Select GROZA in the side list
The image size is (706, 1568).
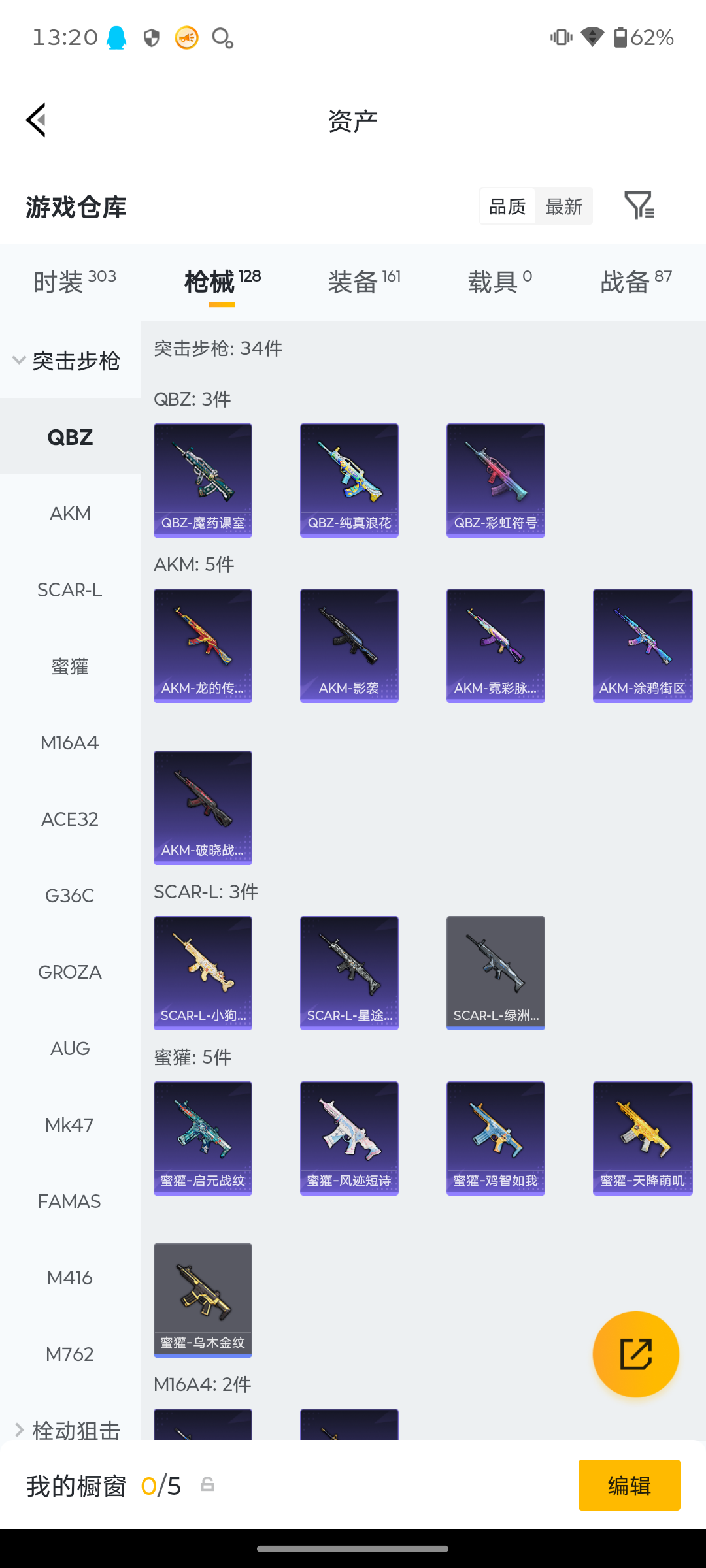tap(70, 972)
